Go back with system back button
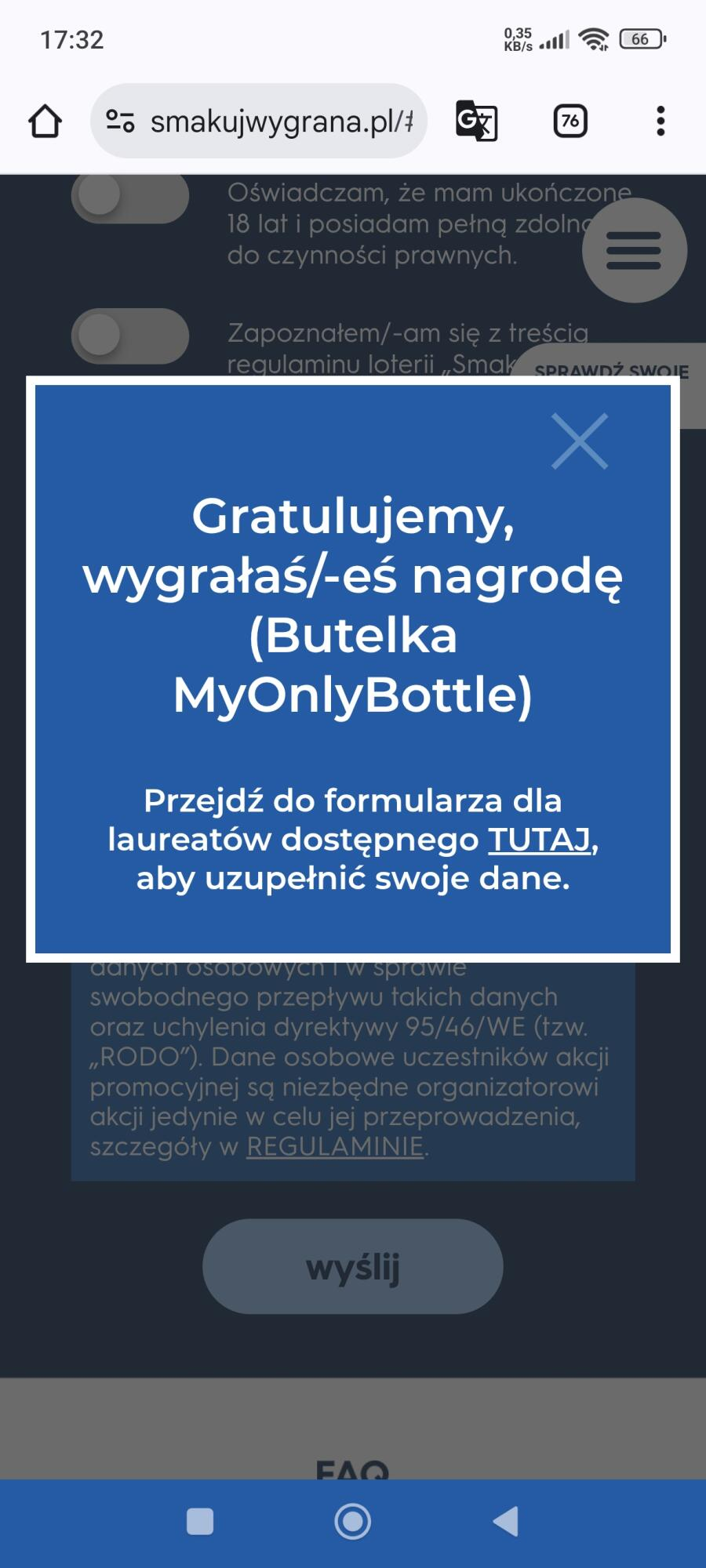 [506, 1522]
